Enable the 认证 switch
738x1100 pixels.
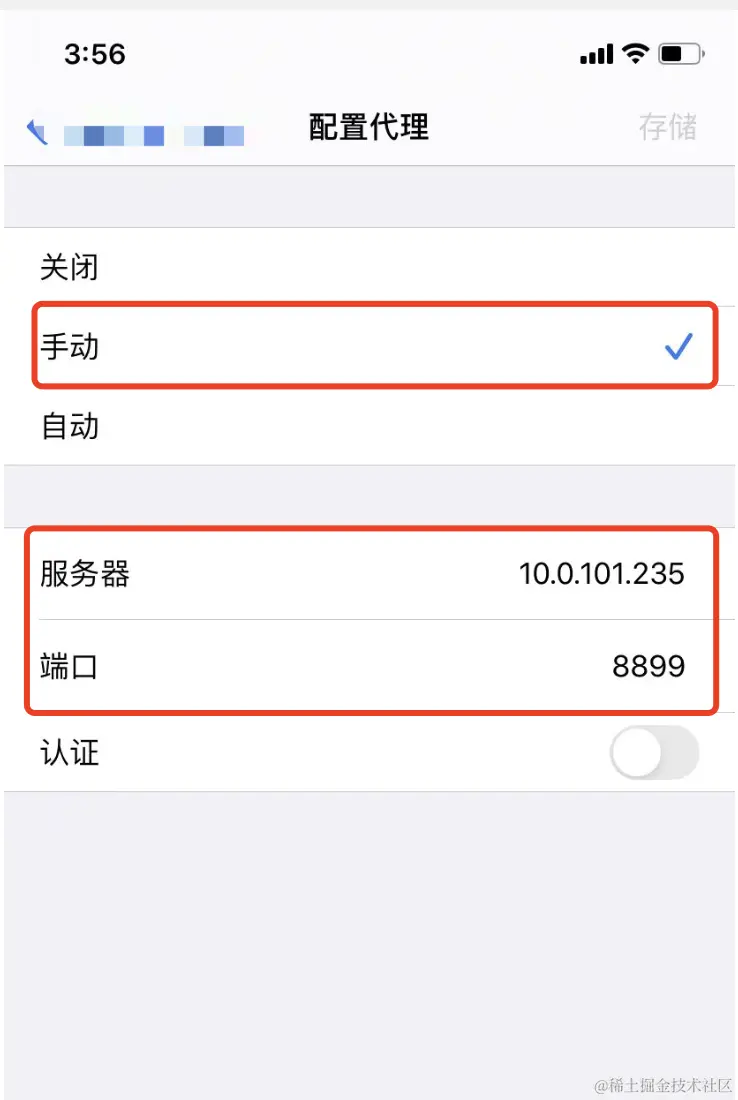[x=654, y=753]
